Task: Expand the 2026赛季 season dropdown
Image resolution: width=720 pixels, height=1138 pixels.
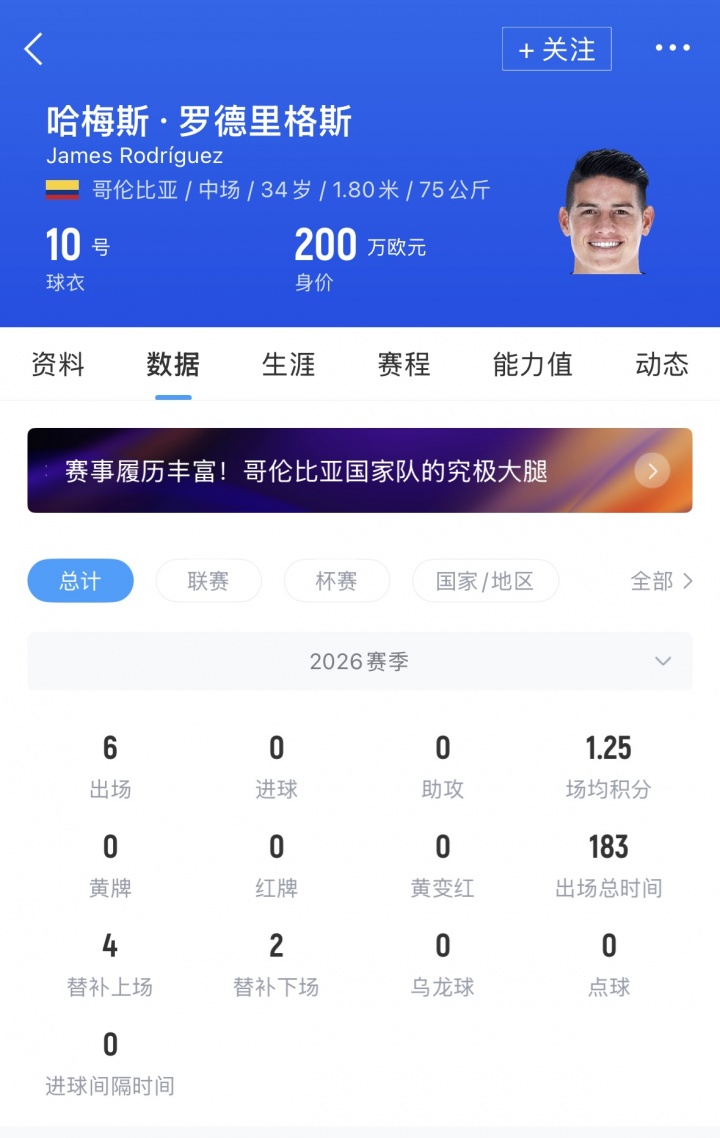Action: [x=359, y=661]
